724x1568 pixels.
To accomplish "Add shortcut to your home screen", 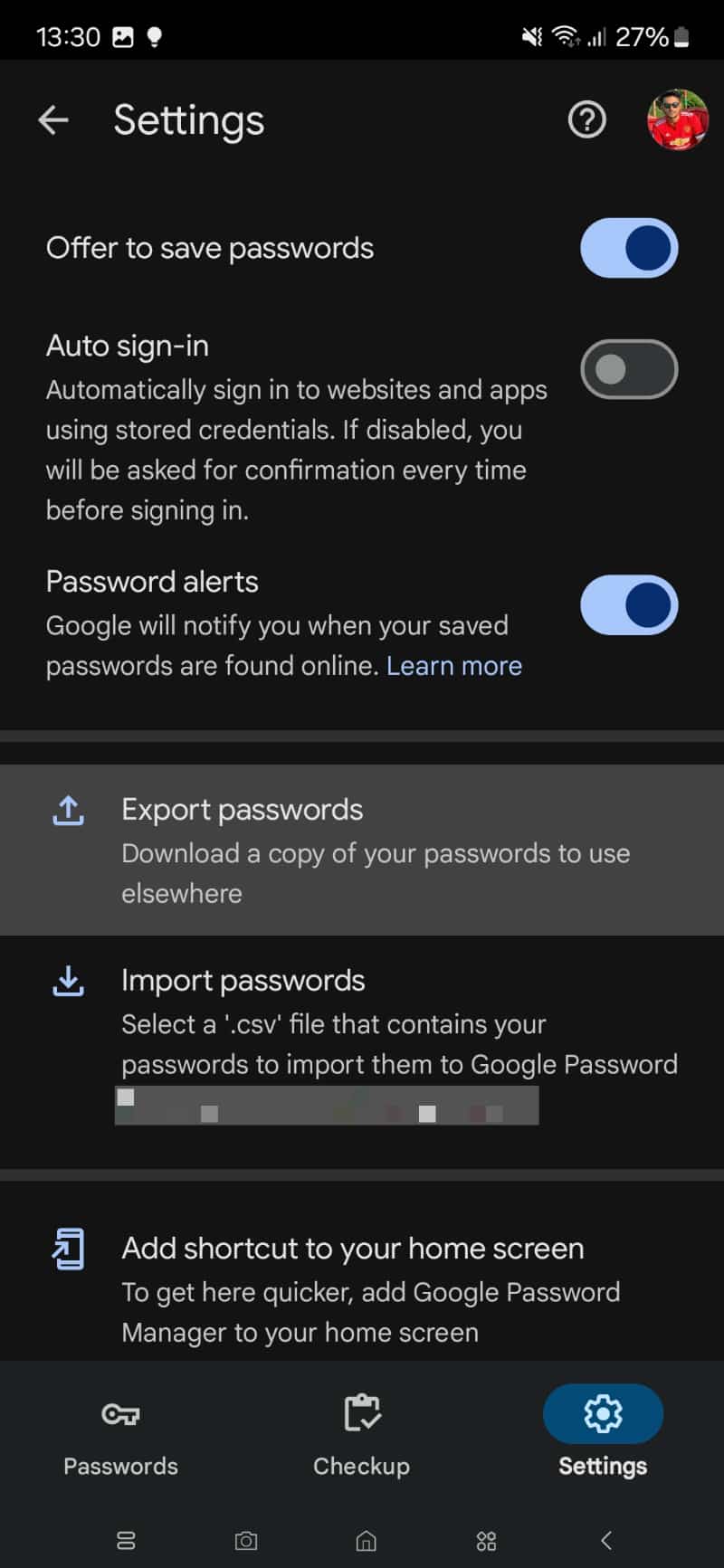I will pyautogui.click(x=362, y=1289).
